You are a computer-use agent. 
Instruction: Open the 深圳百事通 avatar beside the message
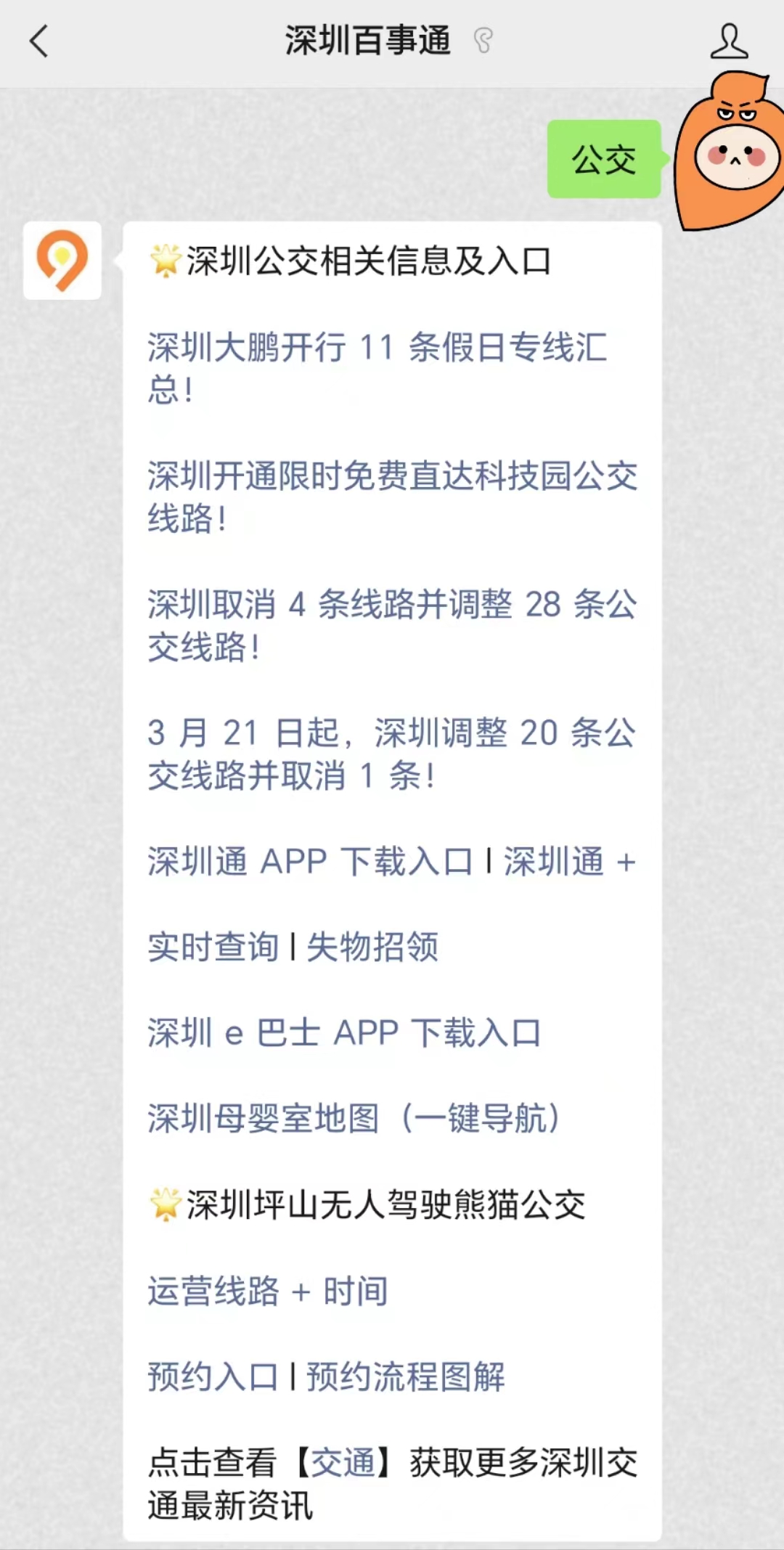coord(62,261)
